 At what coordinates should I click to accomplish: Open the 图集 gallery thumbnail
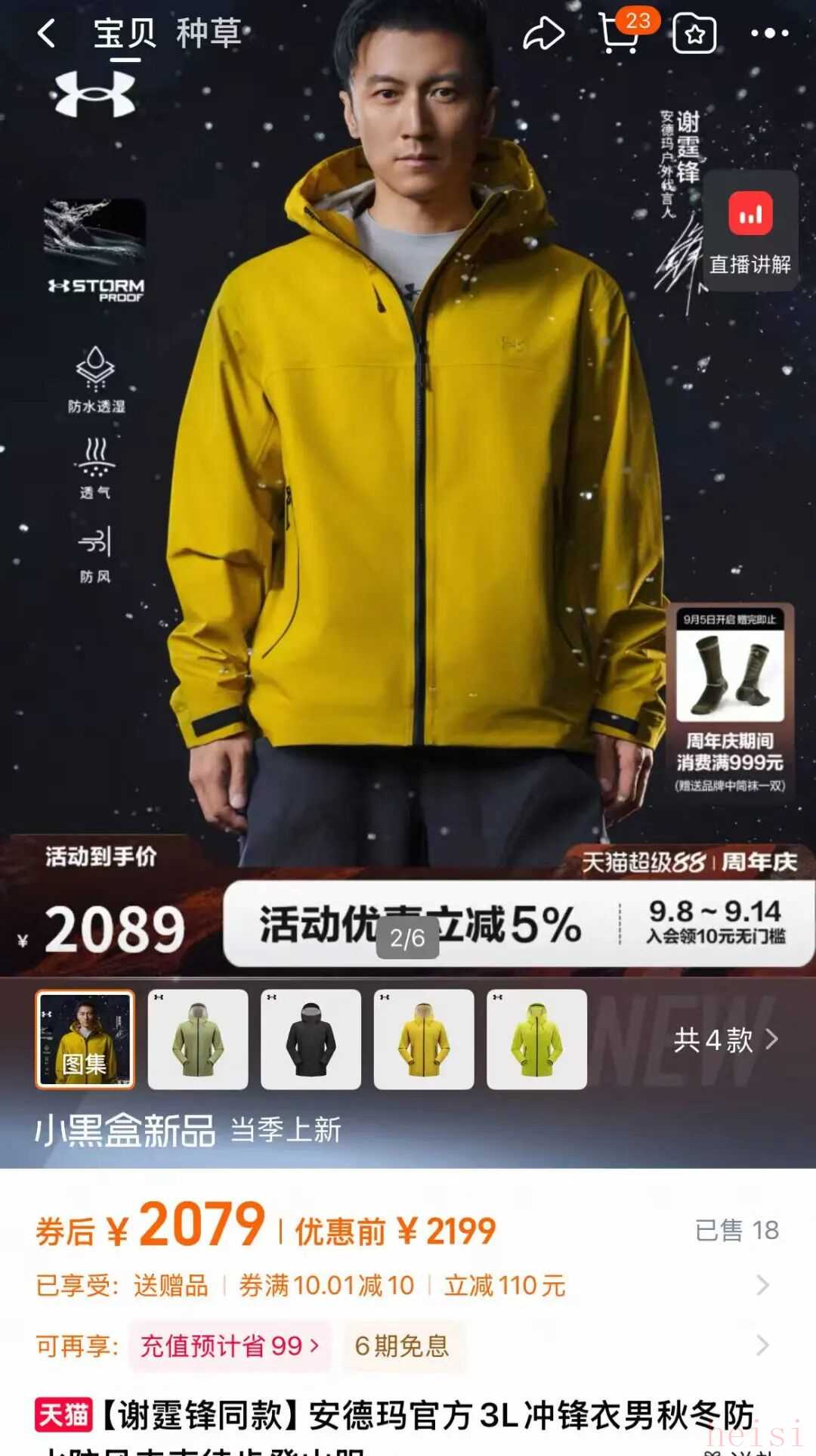tap(85, 1039)
